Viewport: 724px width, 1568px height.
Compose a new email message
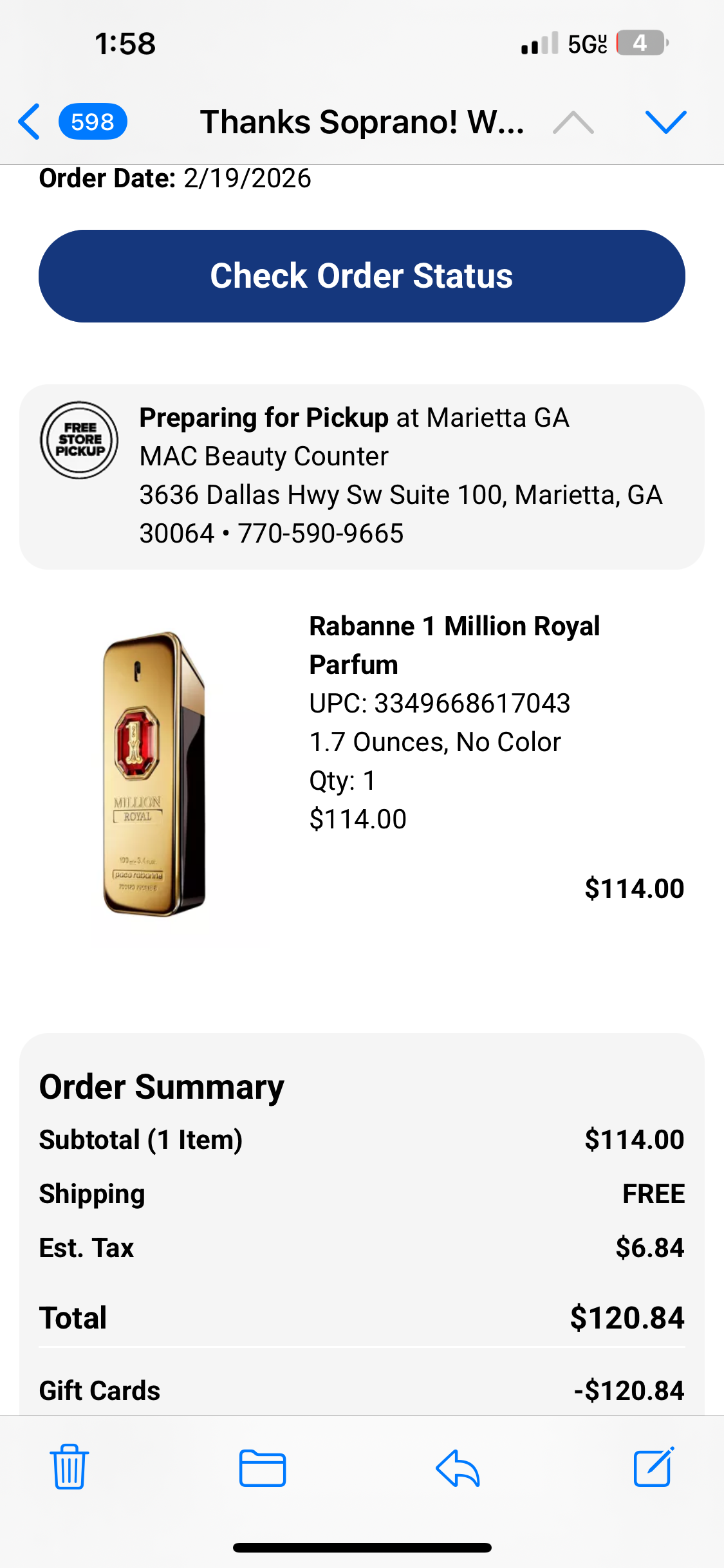click(653, 1467)
